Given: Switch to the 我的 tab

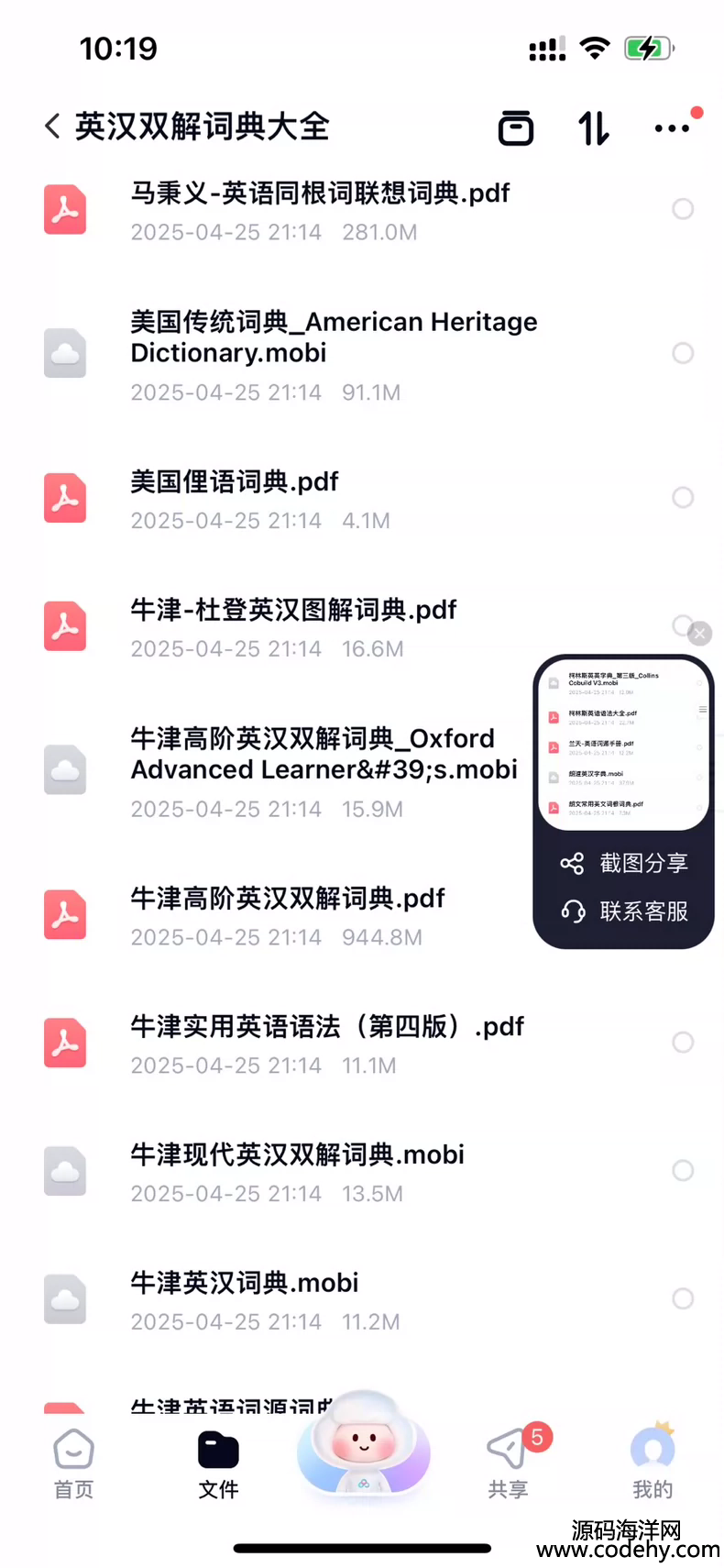Looking at the screenshot, I should [x=653, y=1464].
